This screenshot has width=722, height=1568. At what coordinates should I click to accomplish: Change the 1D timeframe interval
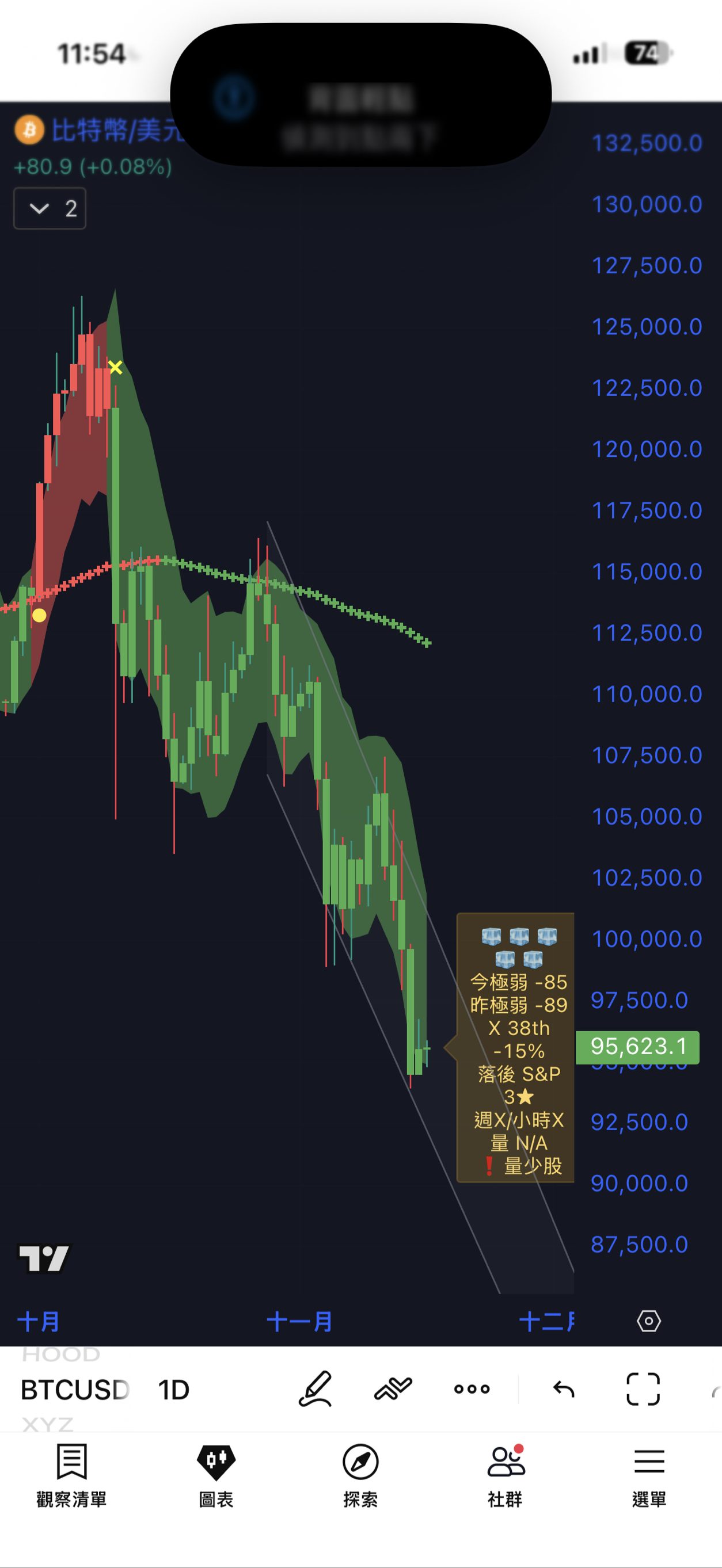(174, 1390)
